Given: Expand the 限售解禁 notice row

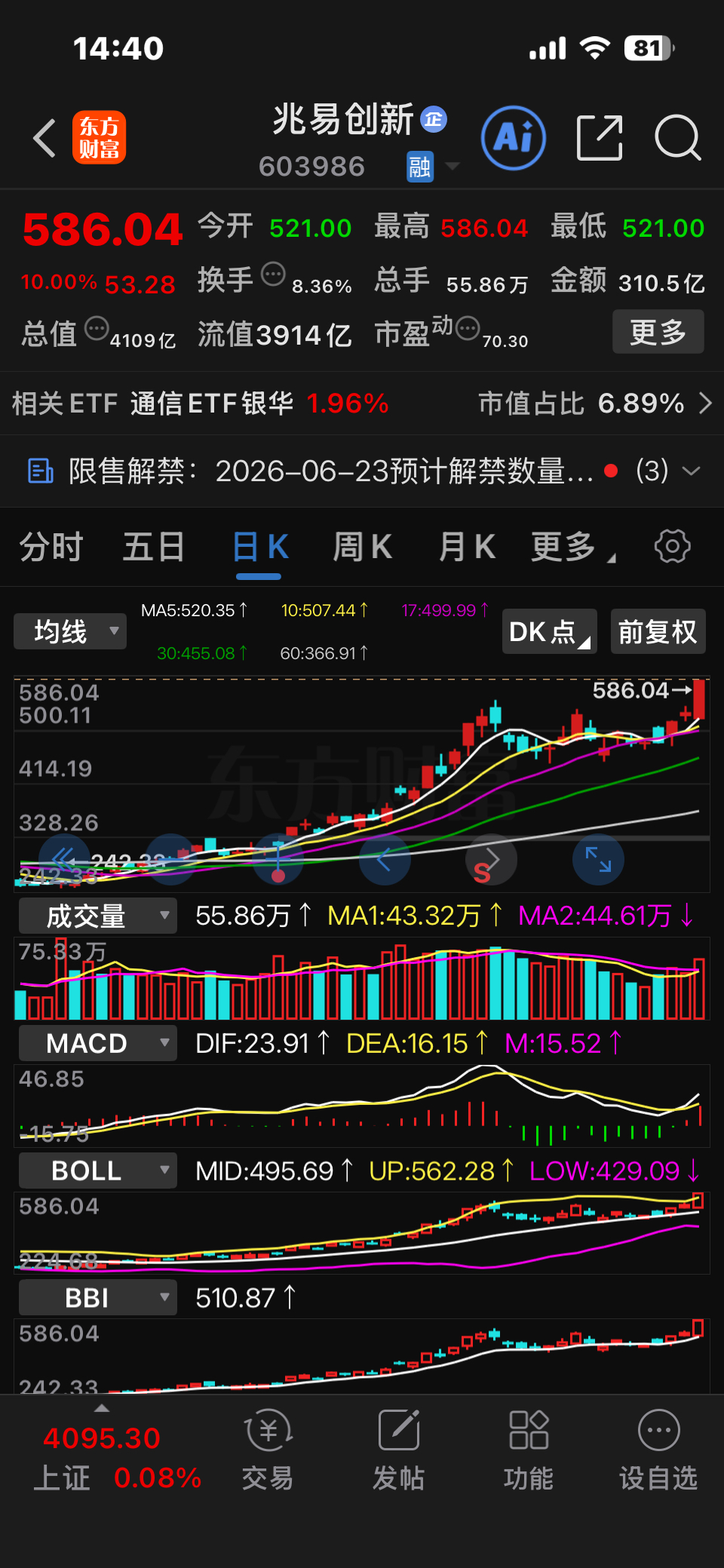Looking at the screenshot, I should pos(362,471).
